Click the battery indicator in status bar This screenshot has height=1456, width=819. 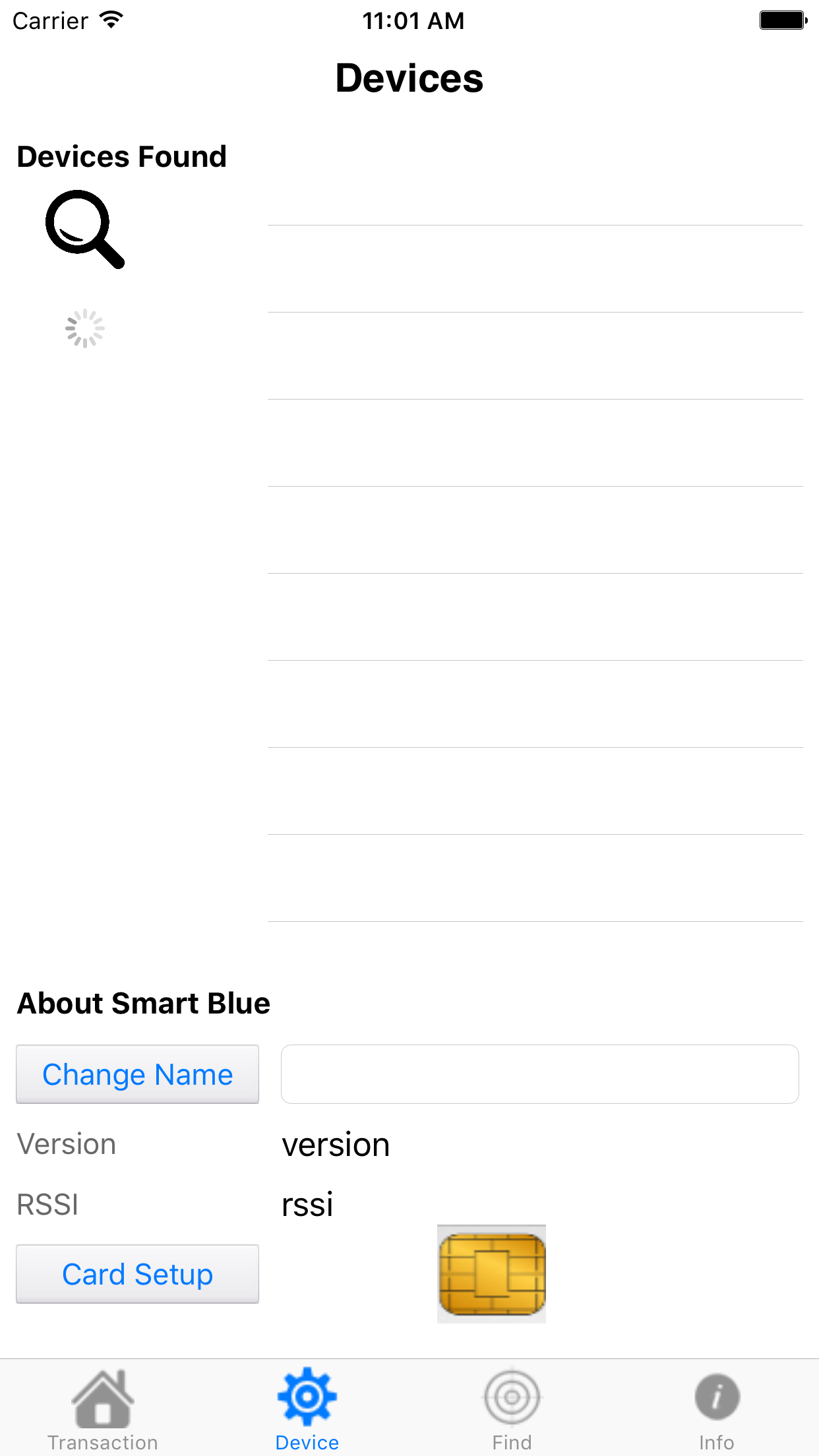pos(783,19)
